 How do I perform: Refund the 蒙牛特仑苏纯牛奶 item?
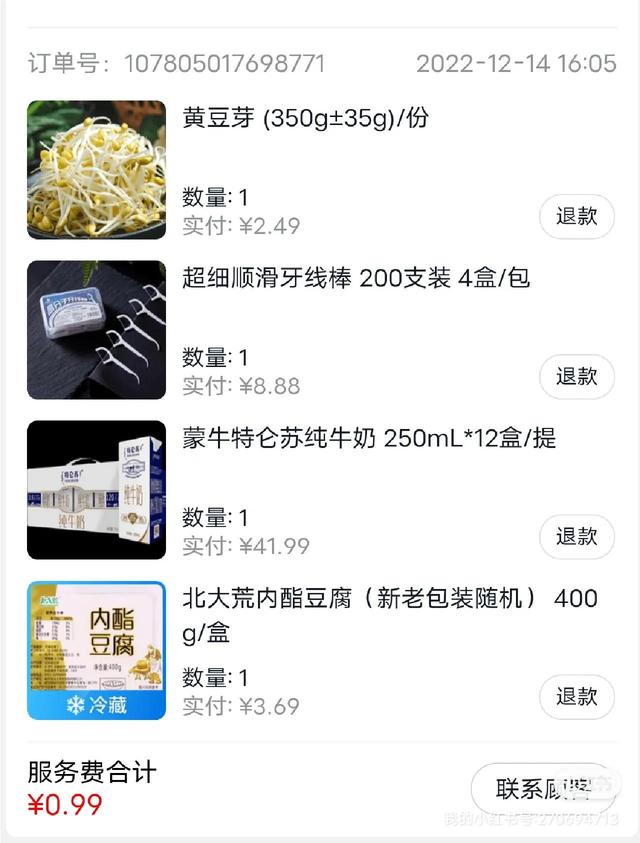(576, 537)
